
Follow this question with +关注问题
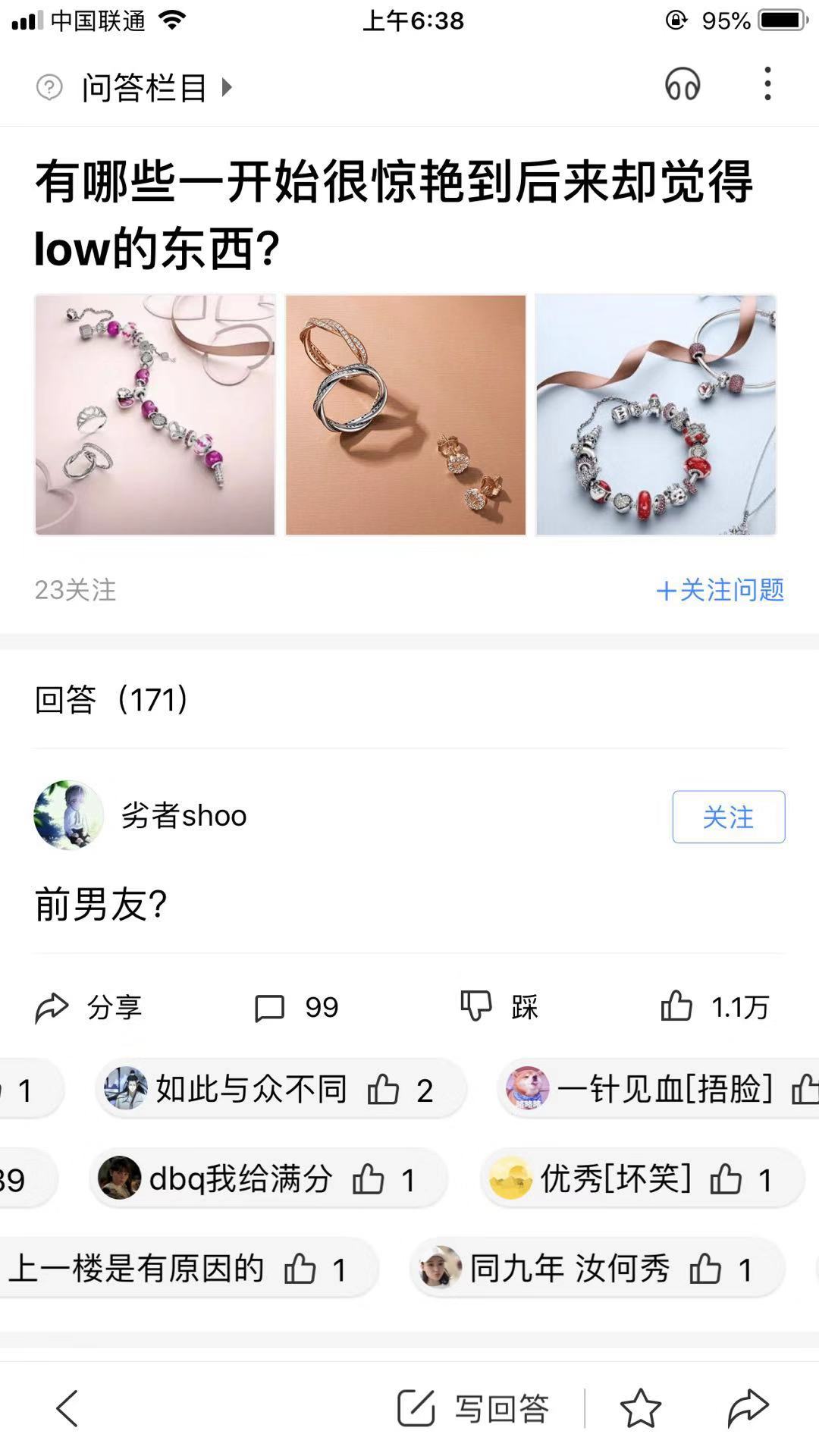point(720,590)
